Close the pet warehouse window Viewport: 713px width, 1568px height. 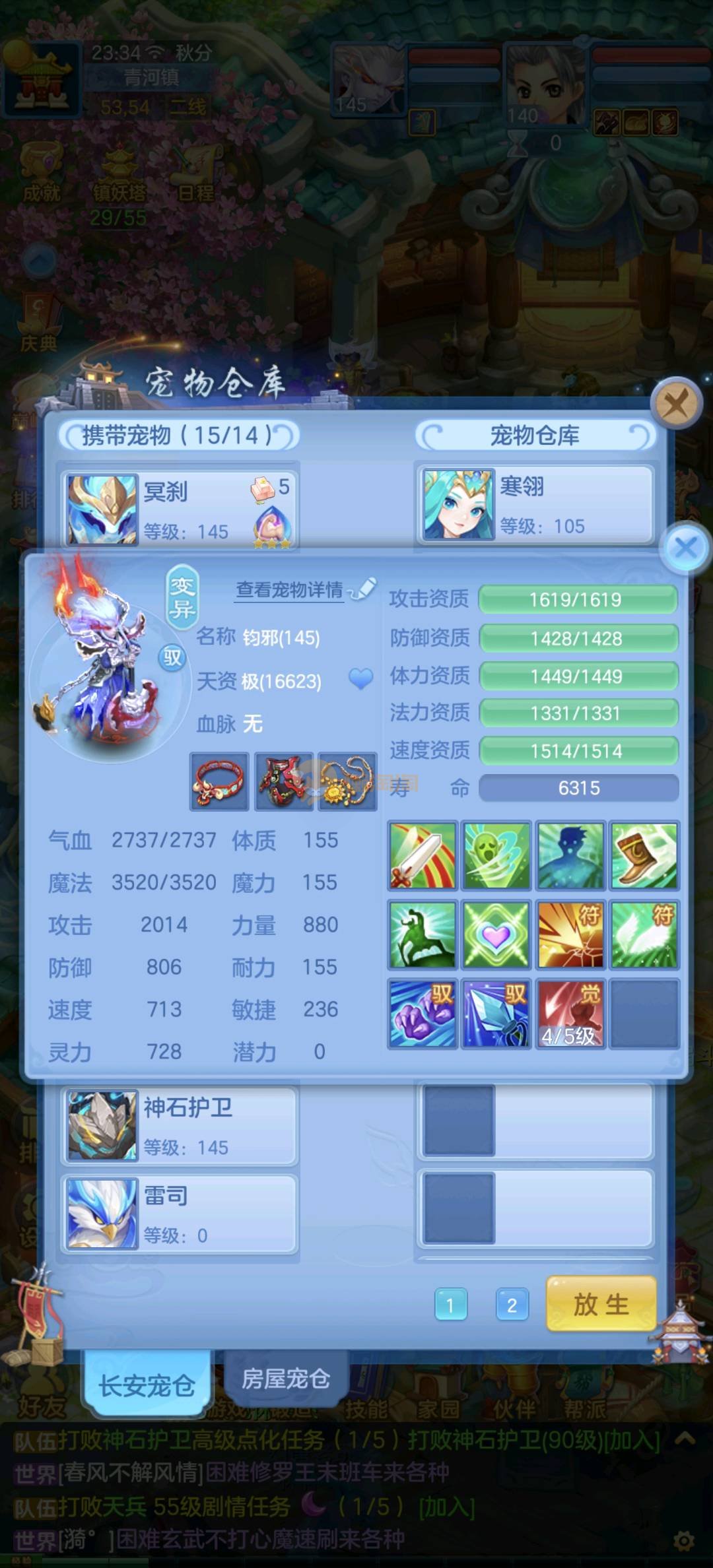click(x=676, y=403)
